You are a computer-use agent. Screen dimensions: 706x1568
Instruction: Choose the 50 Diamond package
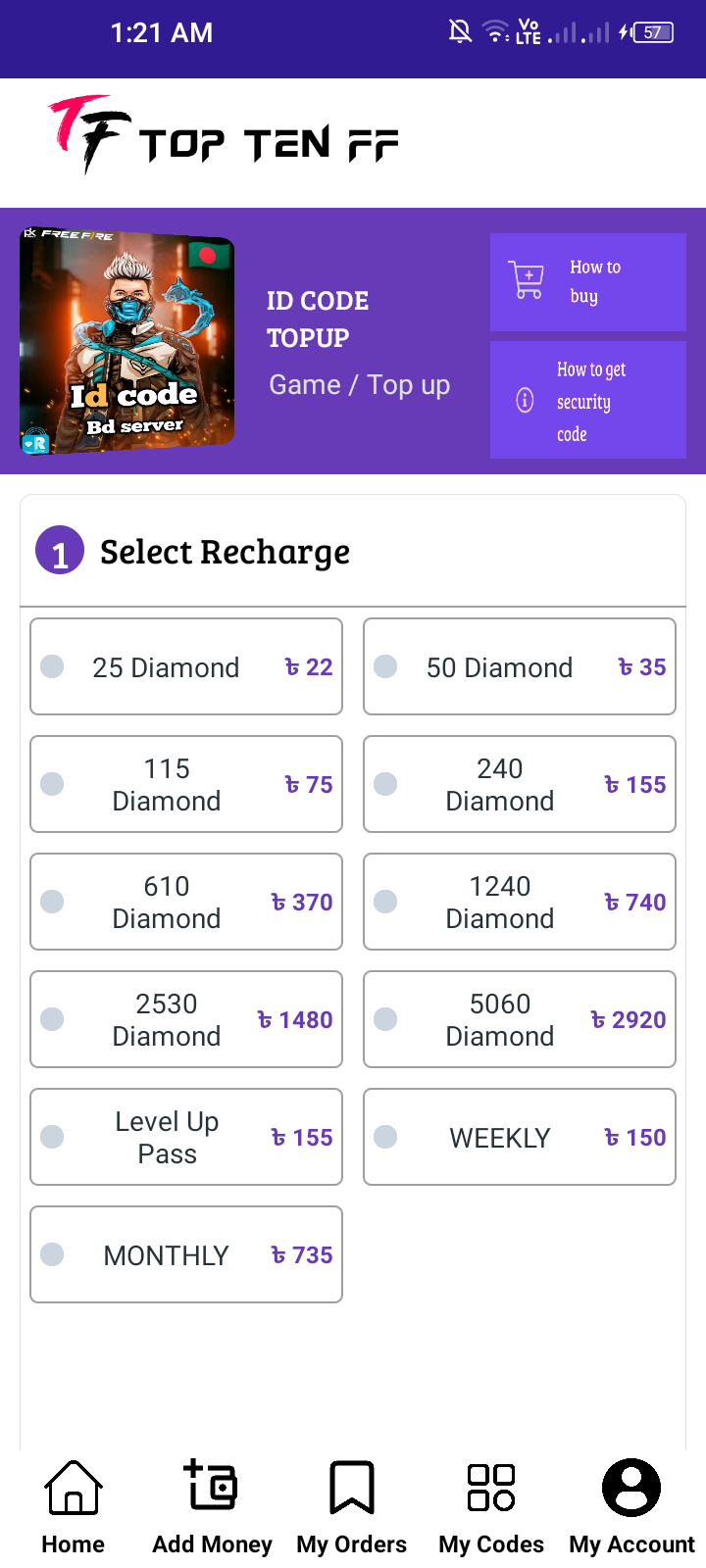click(x=520, y=666)
